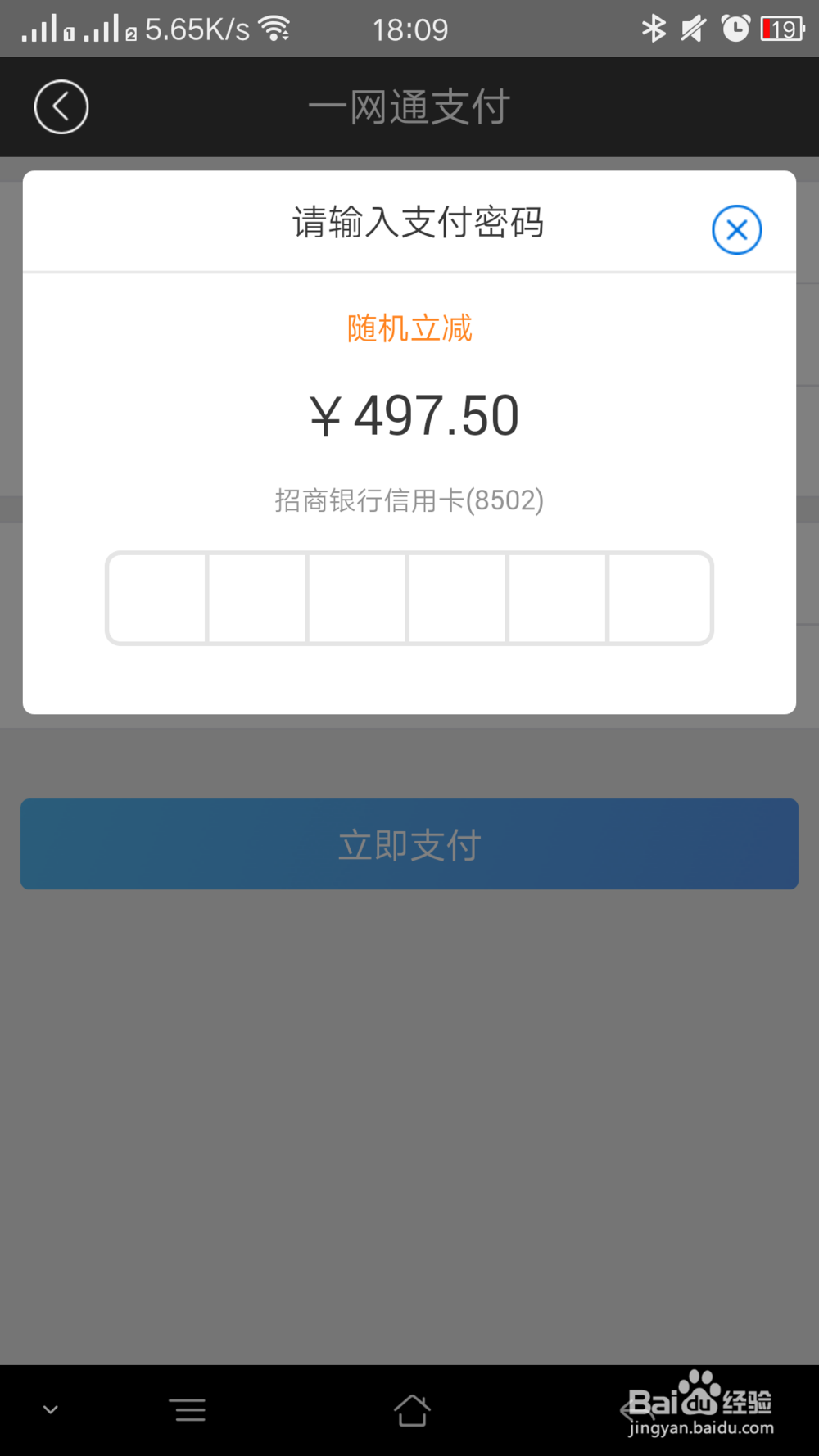Tap the home icon in navigation bar
This screenshot has width=819, height=1456.
point(412,1410)
